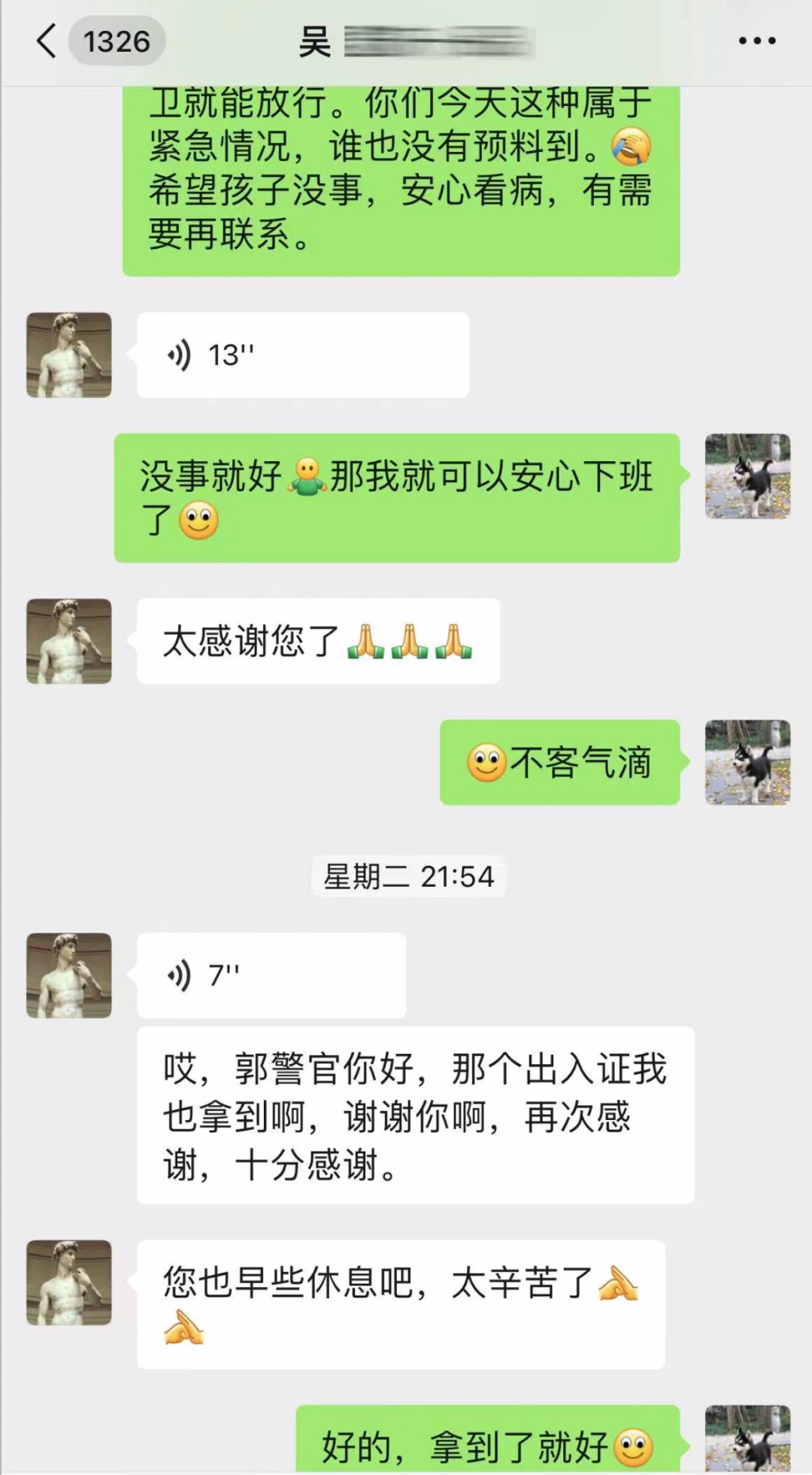Image resolution: width=812 pixels, height=1475 pixels.
Task: Open the chat info overflow menu
Action: point(756,41)
